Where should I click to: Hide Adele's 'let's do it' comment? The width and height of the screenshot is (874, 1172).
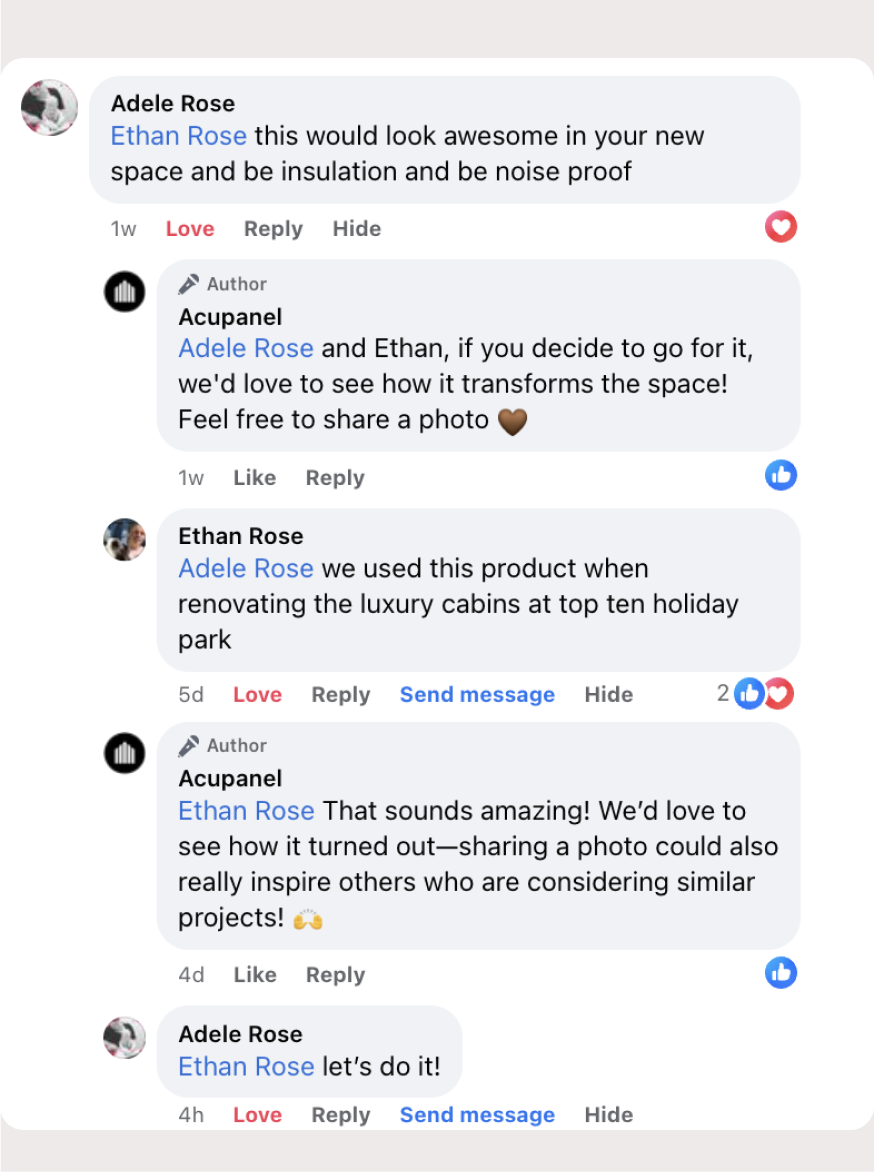click(x=608, y=1115)
